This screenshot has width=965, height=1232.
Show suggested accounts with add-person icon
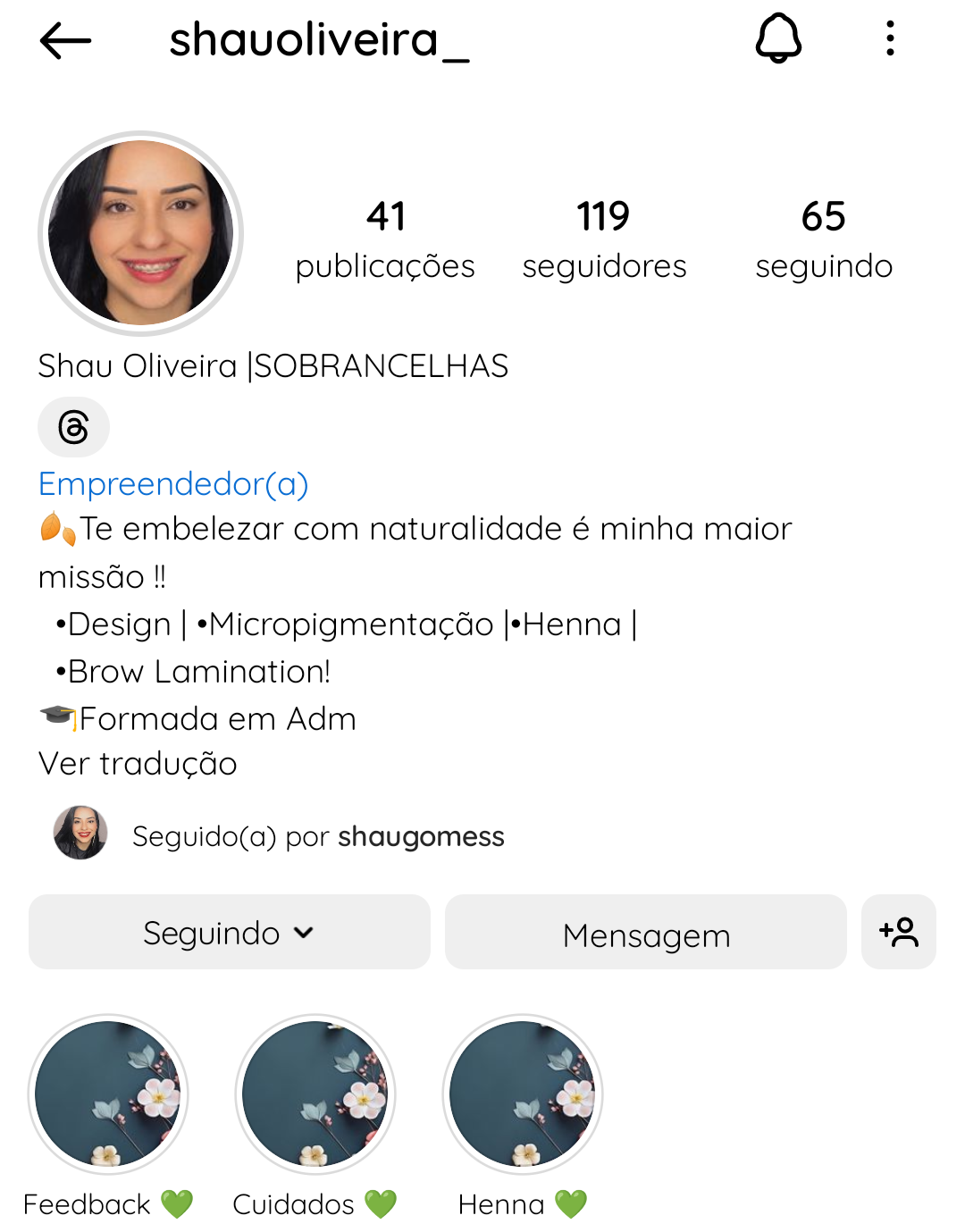[x=898, y=932]
